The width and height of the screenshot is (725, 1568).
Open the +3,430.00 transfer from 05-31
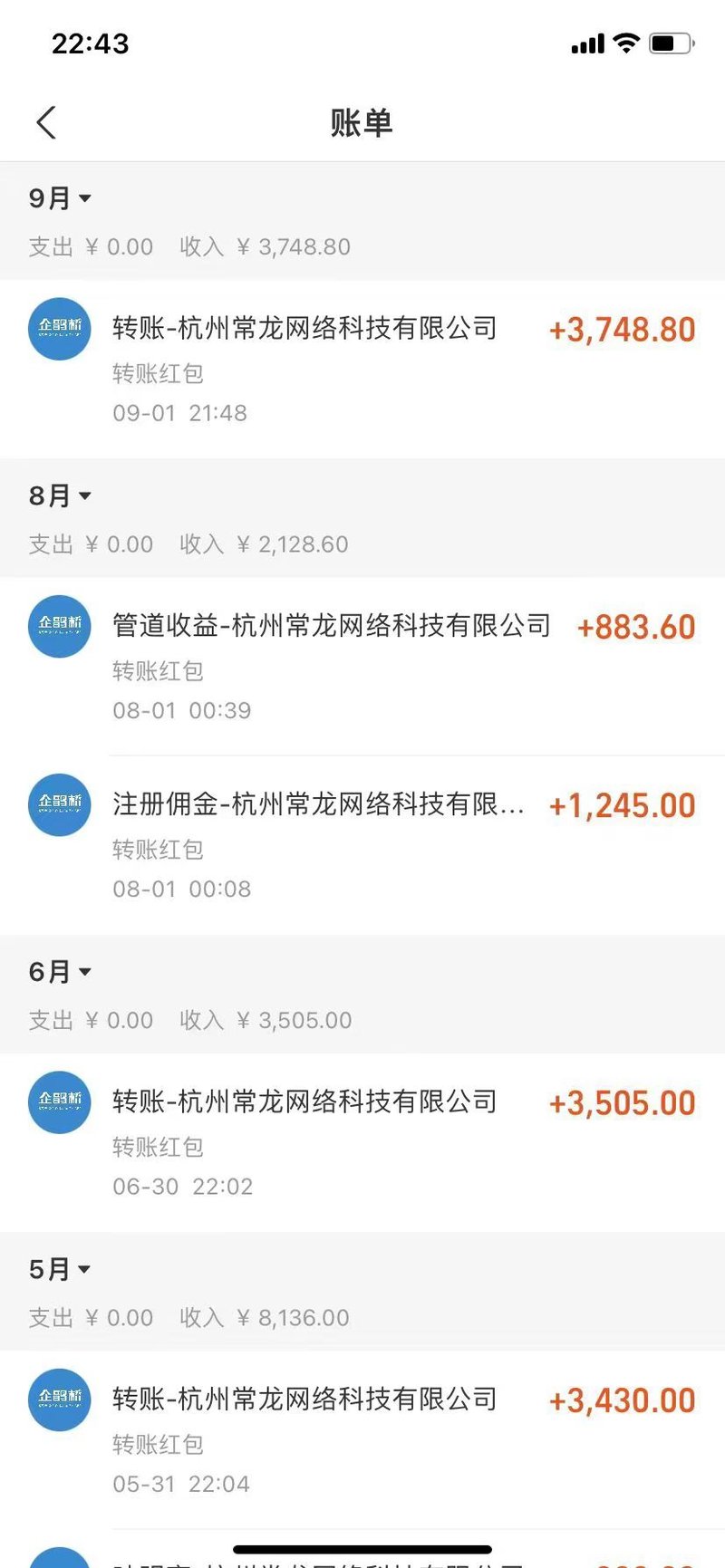pyautogui.click(x=362, y=1439)
